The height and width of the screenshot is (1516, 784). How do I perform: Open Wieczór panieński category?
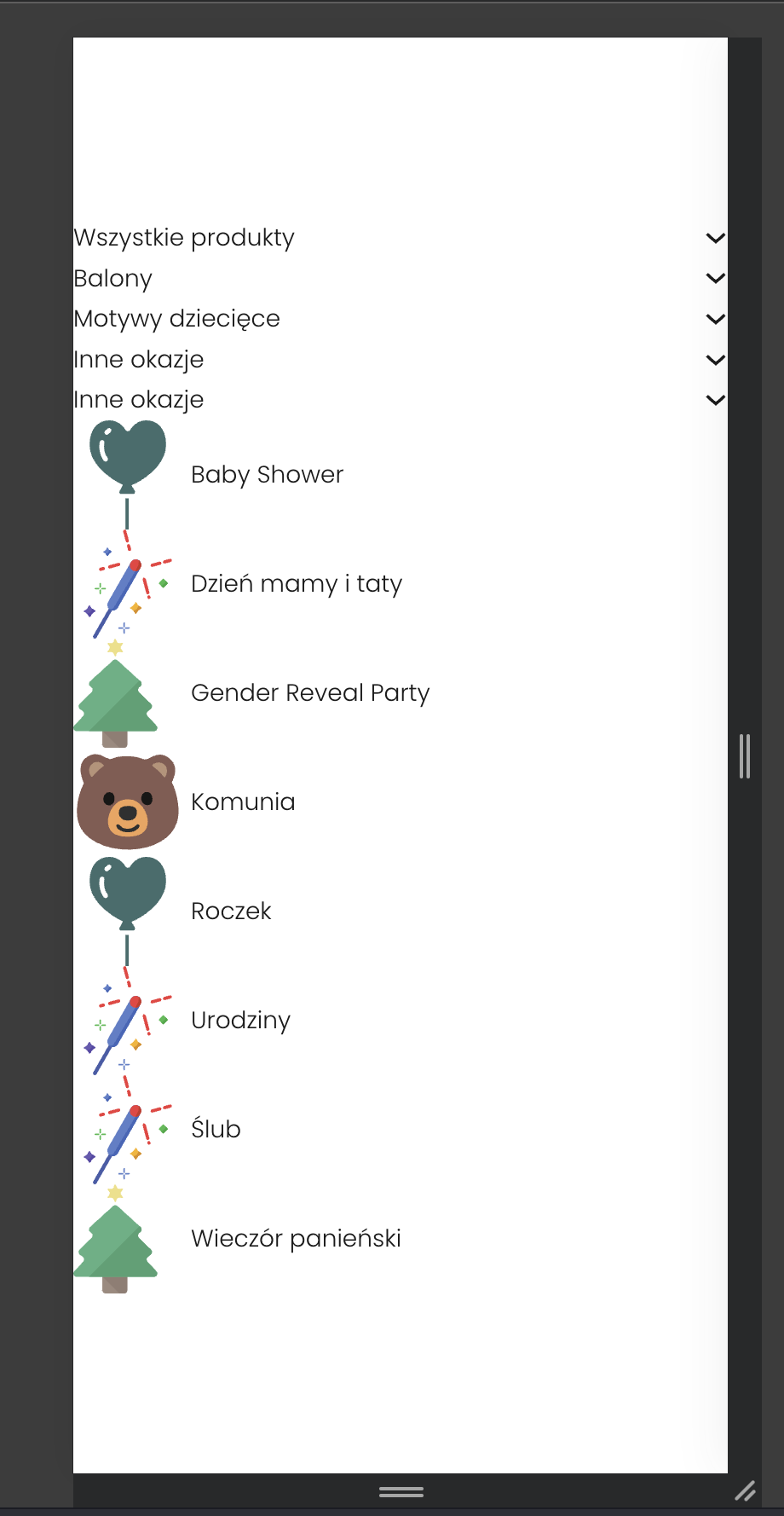296,1239
